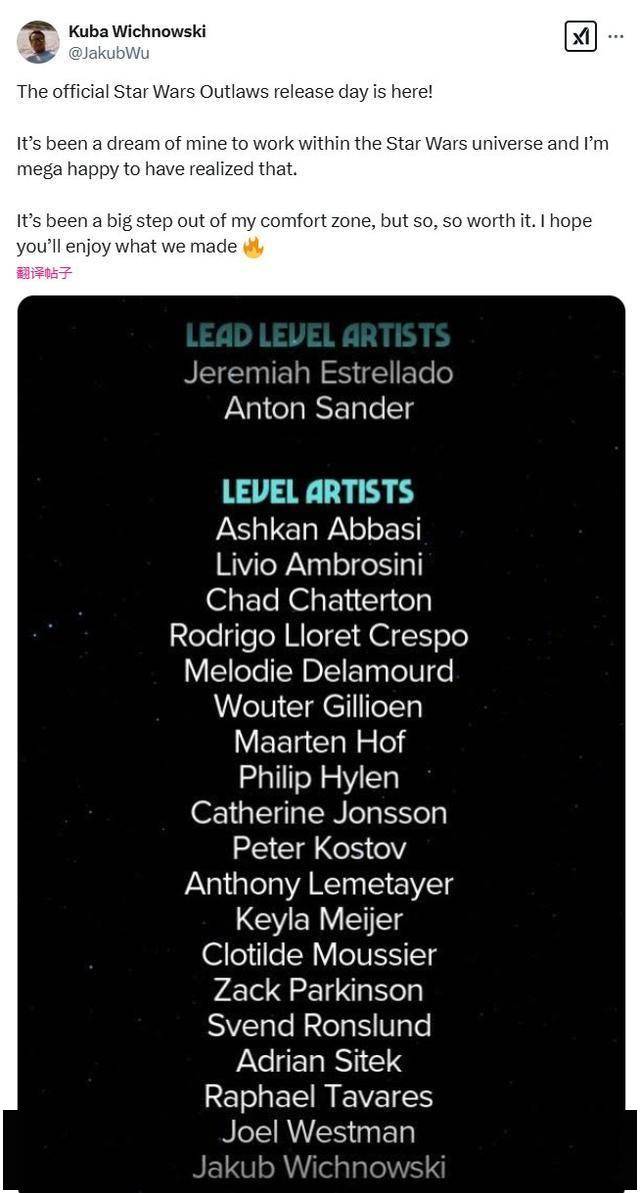Open the post's three-dot overflow menu

pos(616,37)
